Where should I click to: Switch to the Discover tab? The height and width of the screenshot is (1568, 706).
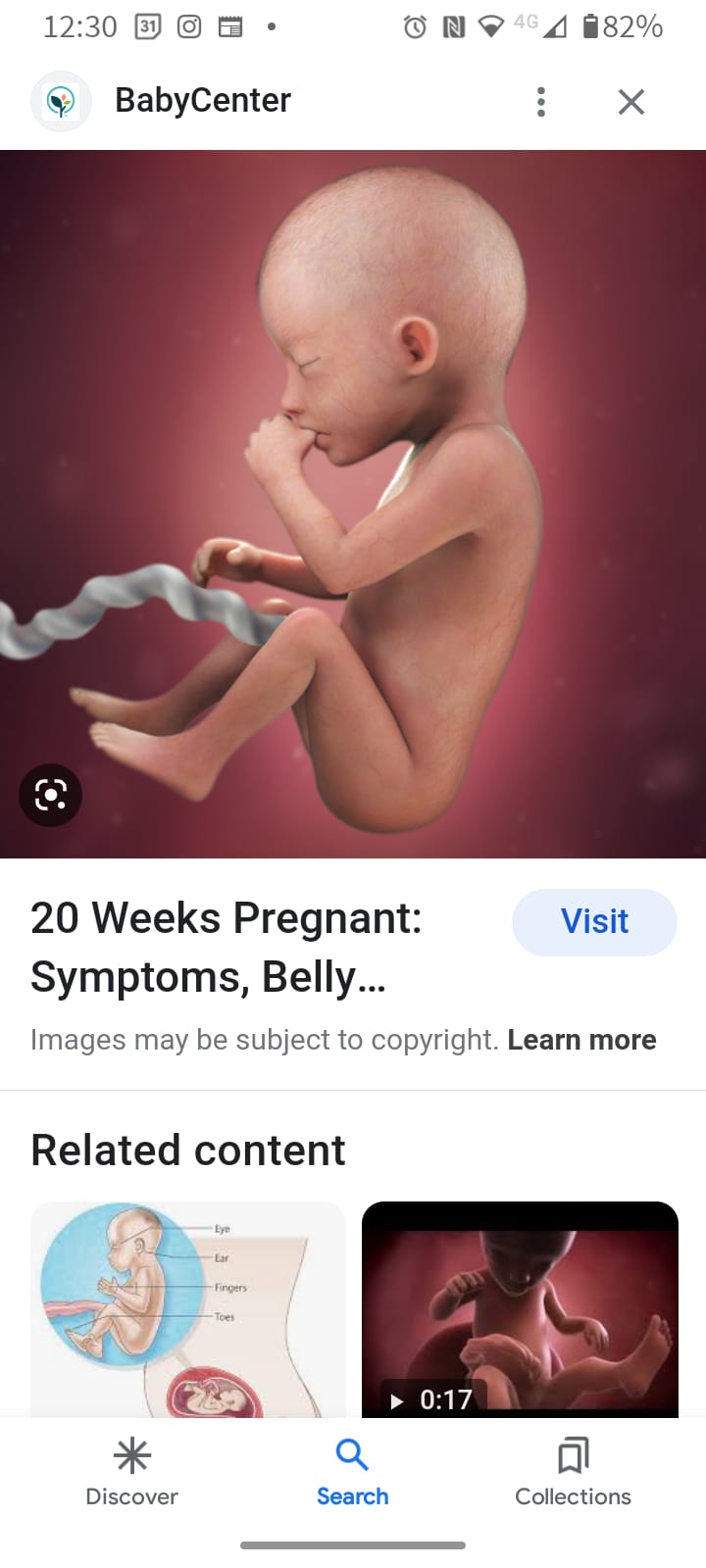132,1472
